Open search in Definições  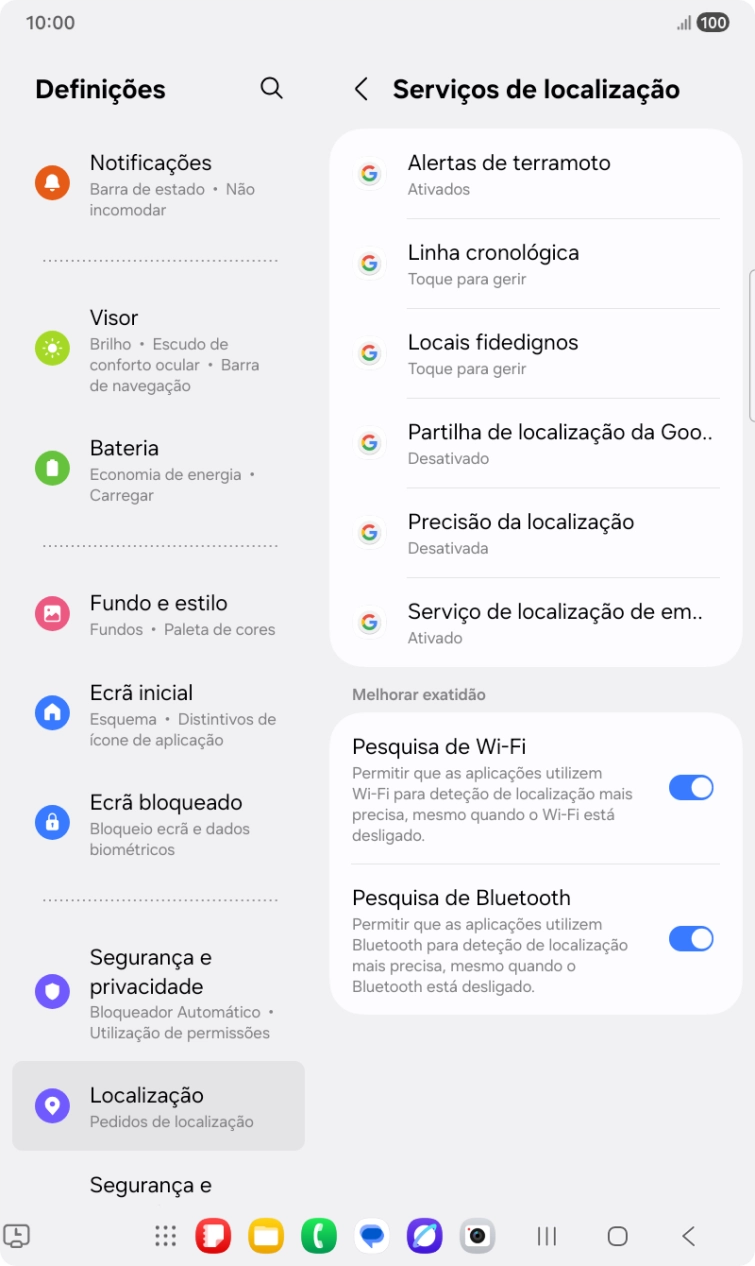(x=271, y=88)
